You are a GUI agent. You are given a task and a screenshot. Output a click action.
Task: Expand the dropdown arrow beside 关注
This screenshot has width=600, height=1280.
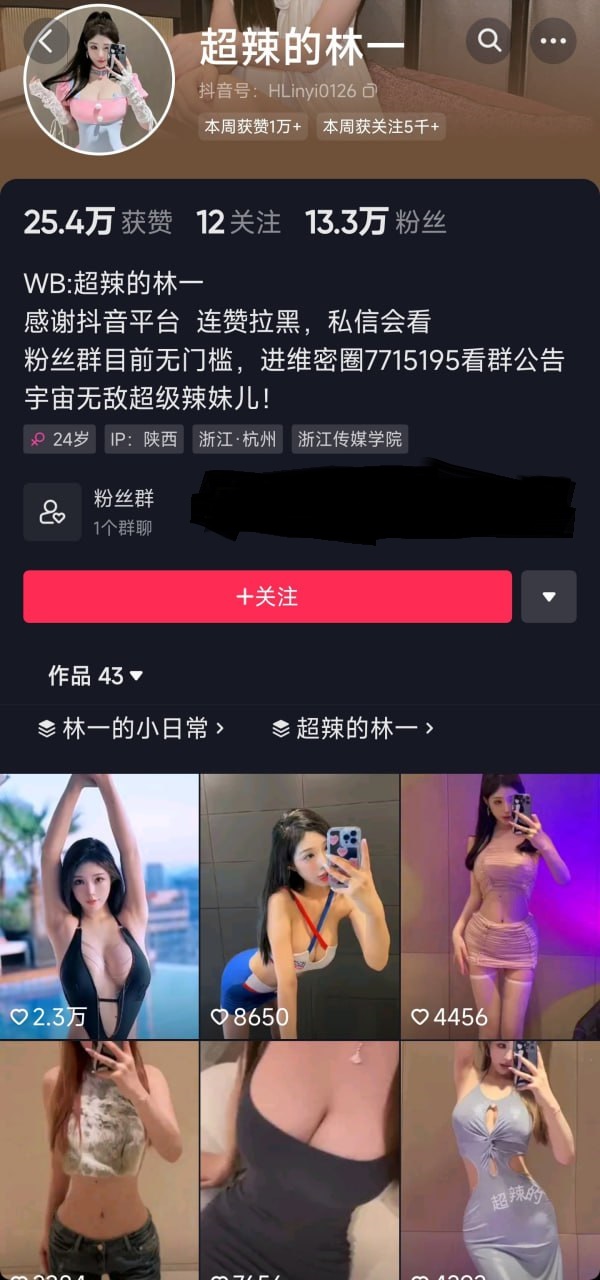pos(548,597)
